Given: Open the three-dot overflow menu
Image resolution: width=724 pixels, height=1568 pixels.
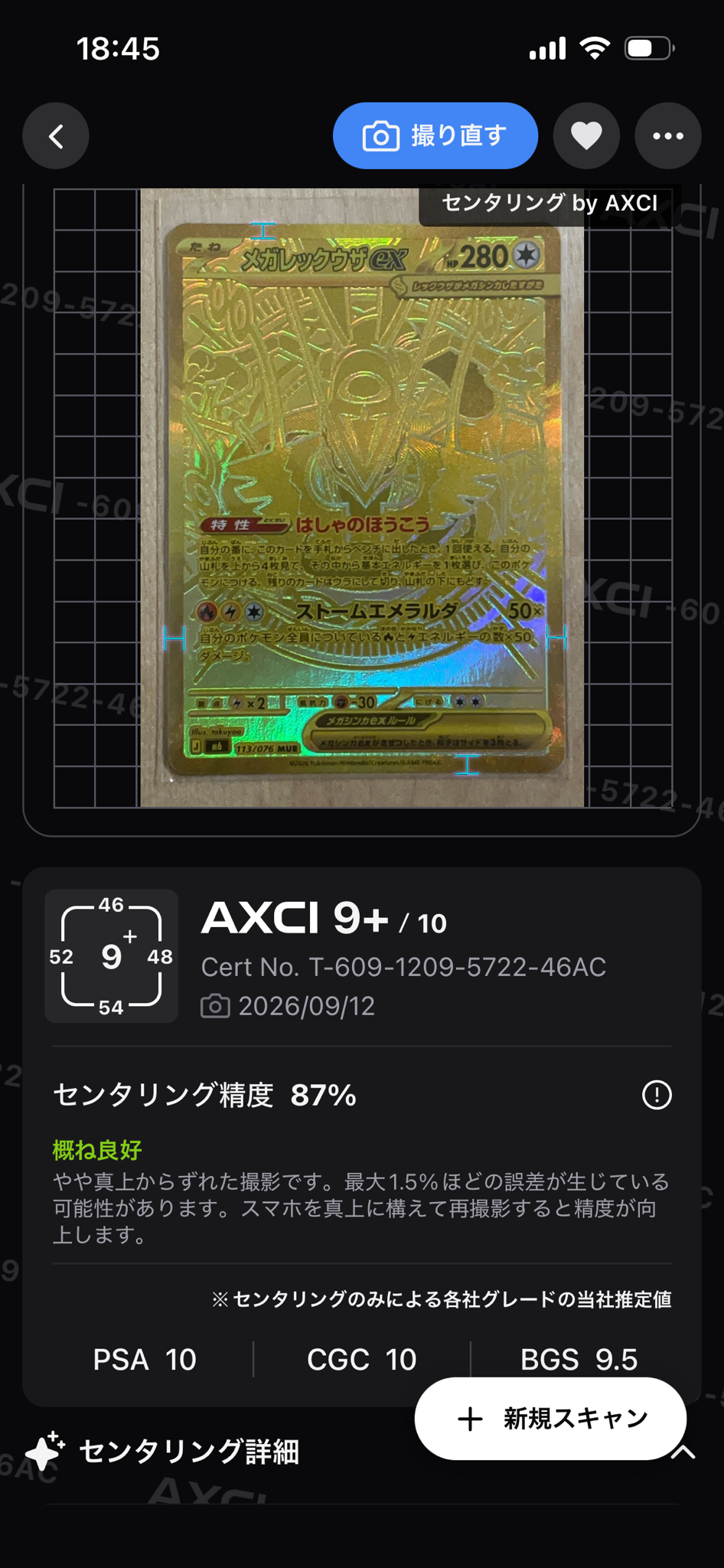Looking at the screenshot, I should [668, 136].
